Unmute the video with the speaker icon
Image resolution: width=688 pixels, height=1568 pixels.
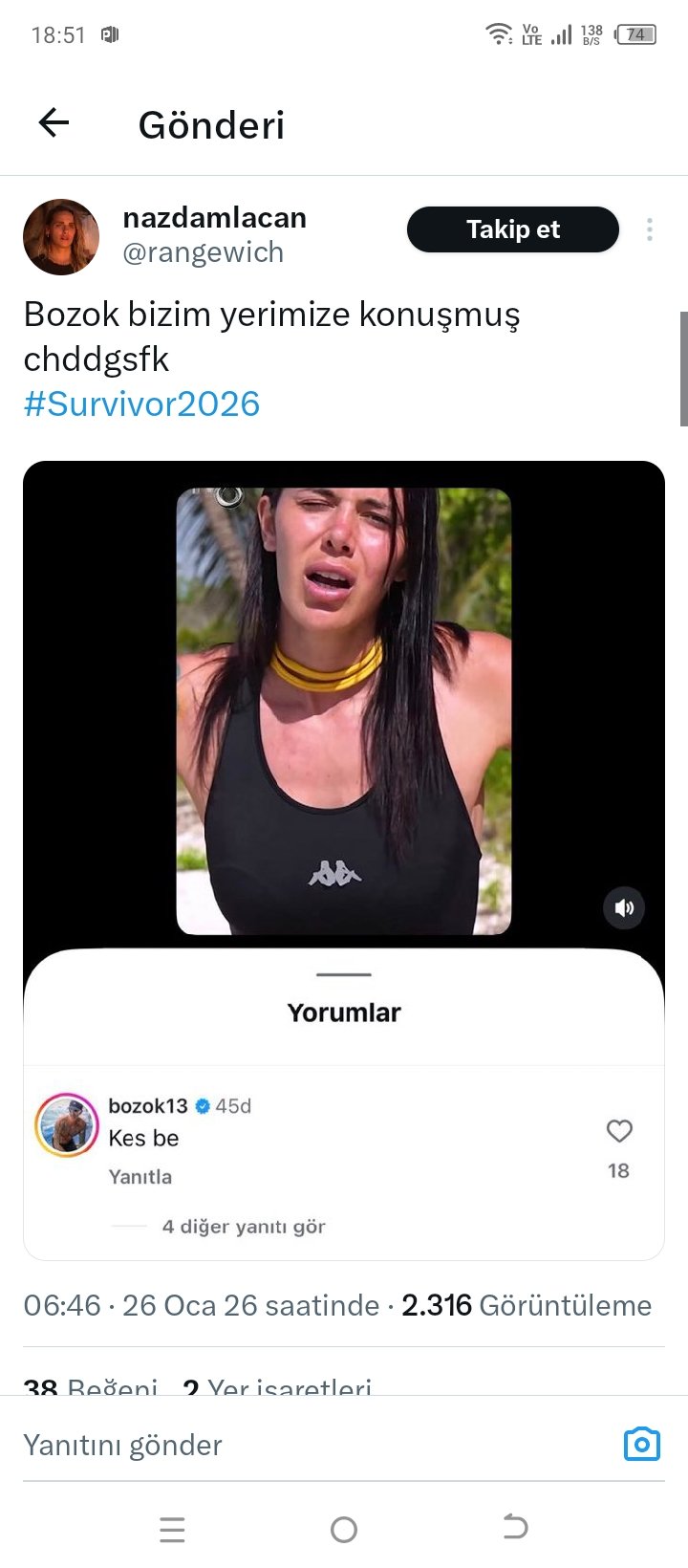(x=624, y=907)
